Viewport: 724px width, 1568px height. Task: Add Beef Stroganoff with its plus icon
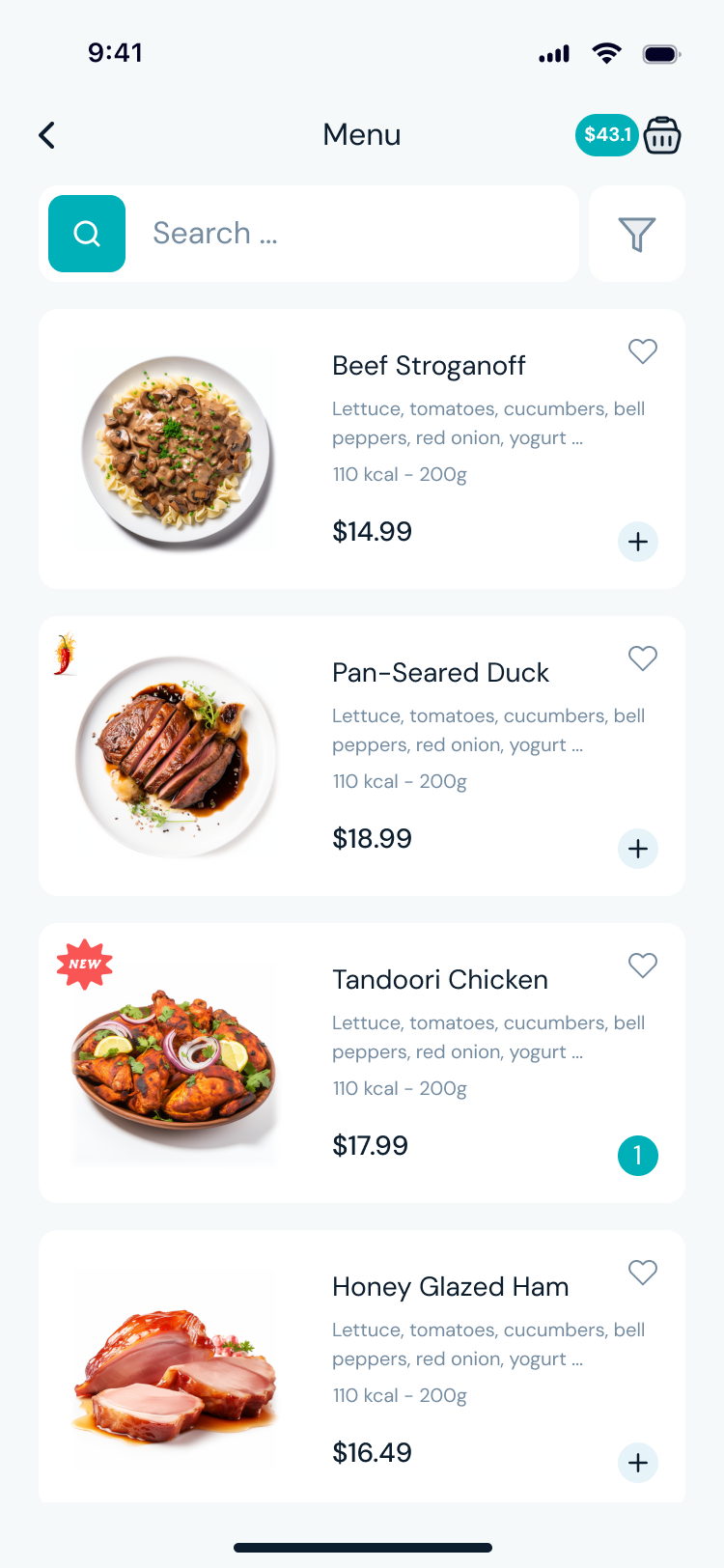[637, 542]
